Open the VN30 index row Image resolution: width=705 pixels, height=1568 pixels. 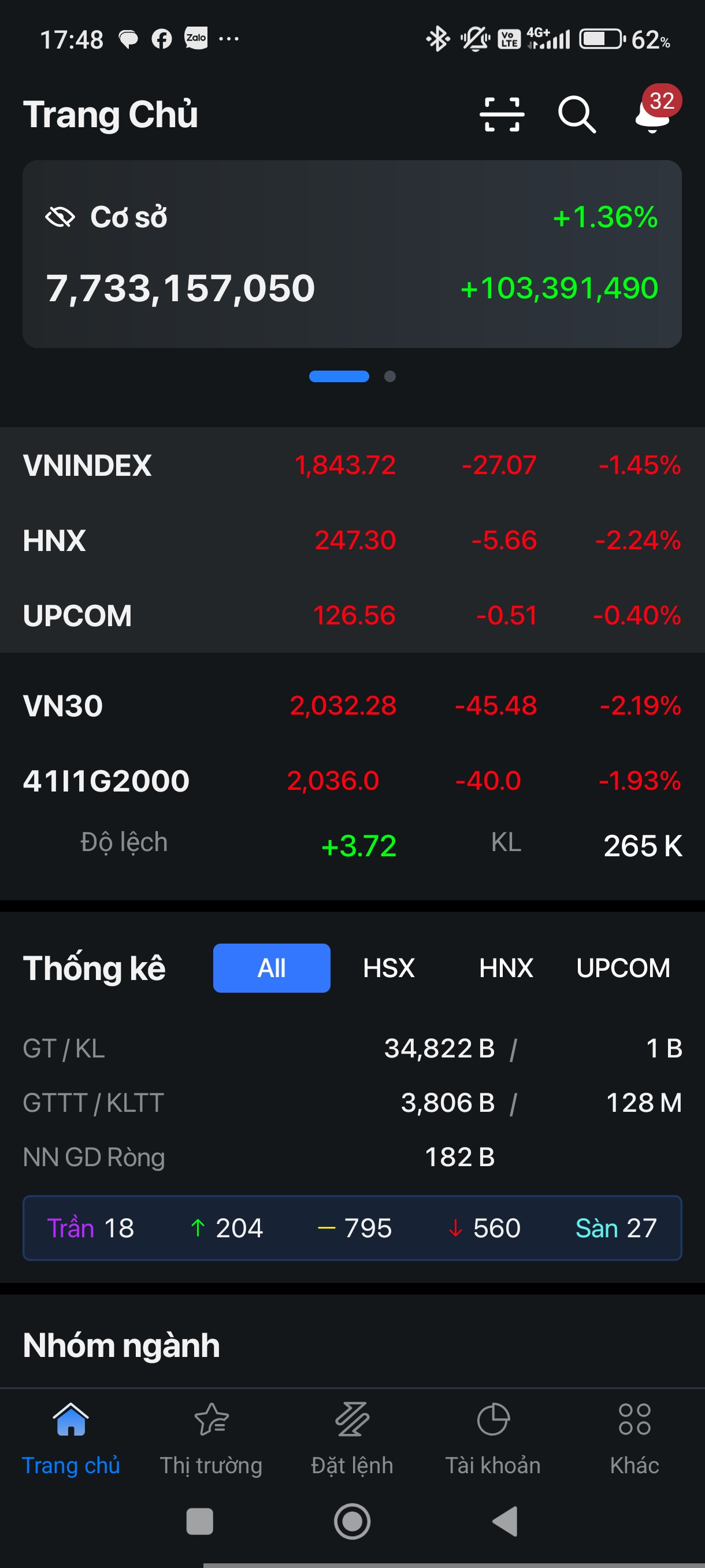tap(351, 706)
